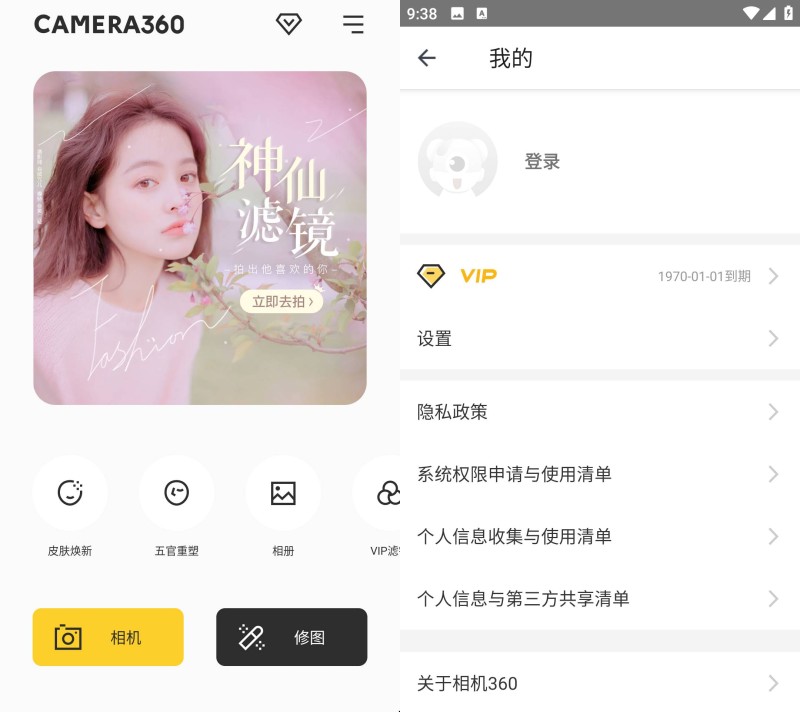Open 设置 settings
This screenshot has width=800, height=712.
tap(598, 339)
